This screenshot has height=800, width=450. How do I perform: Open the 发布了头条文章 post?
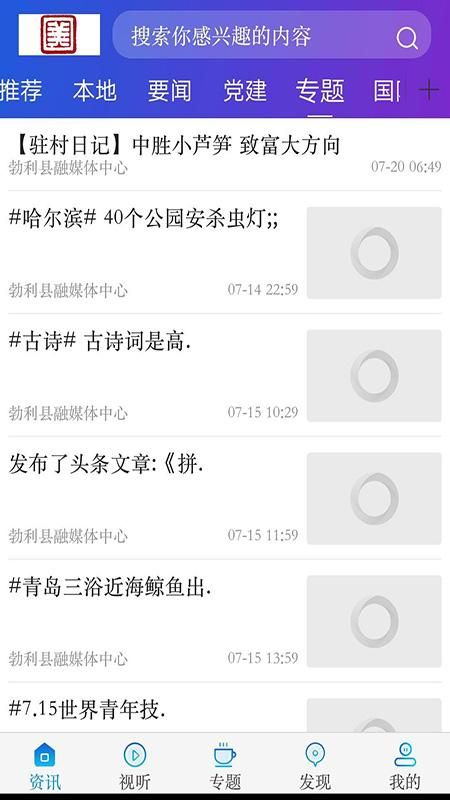[x=225, y=498]
